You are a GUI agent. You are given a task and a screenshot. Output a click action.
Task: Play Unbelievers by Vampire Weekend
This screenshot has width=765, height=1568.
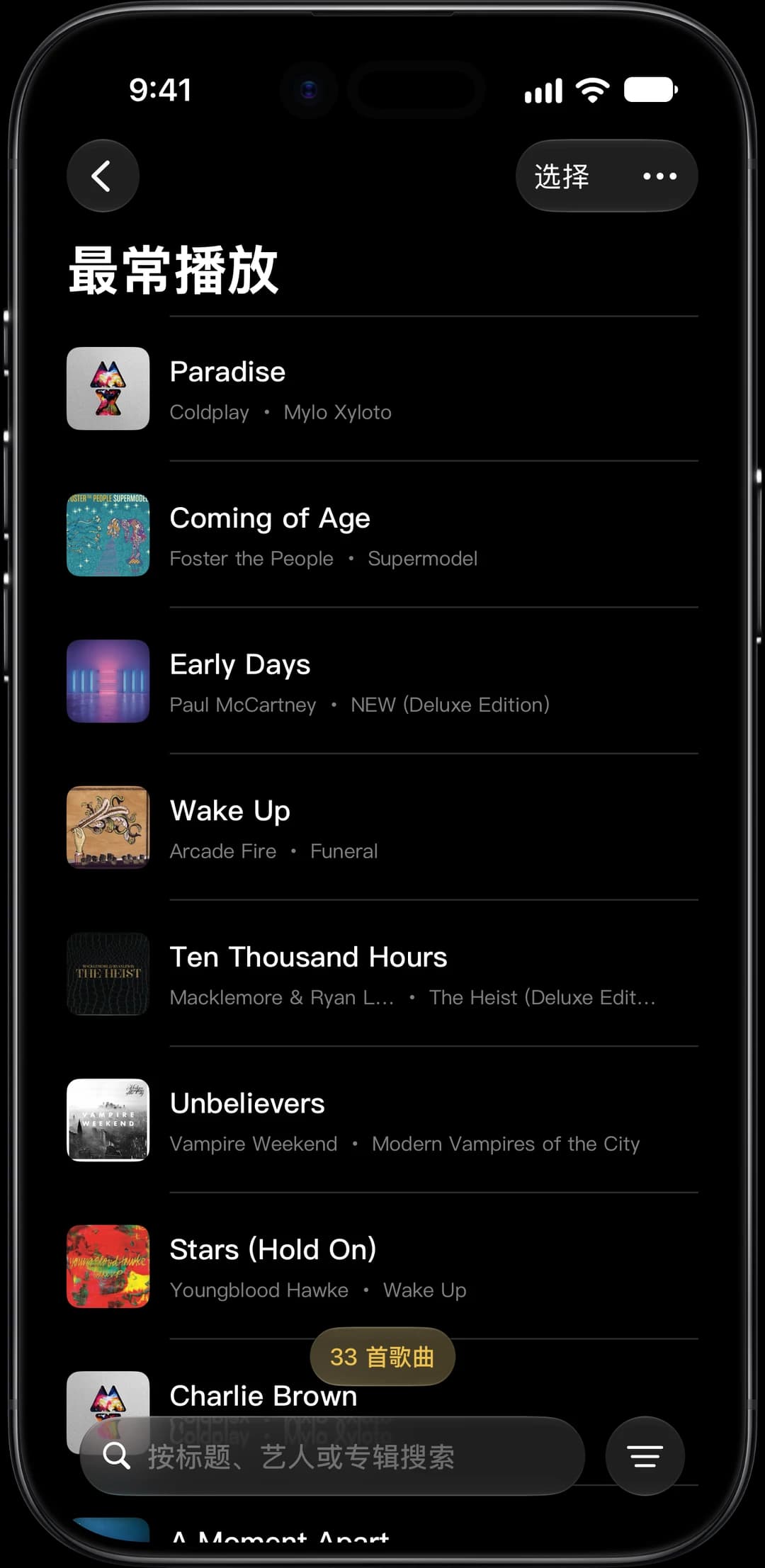(382, 1120)
